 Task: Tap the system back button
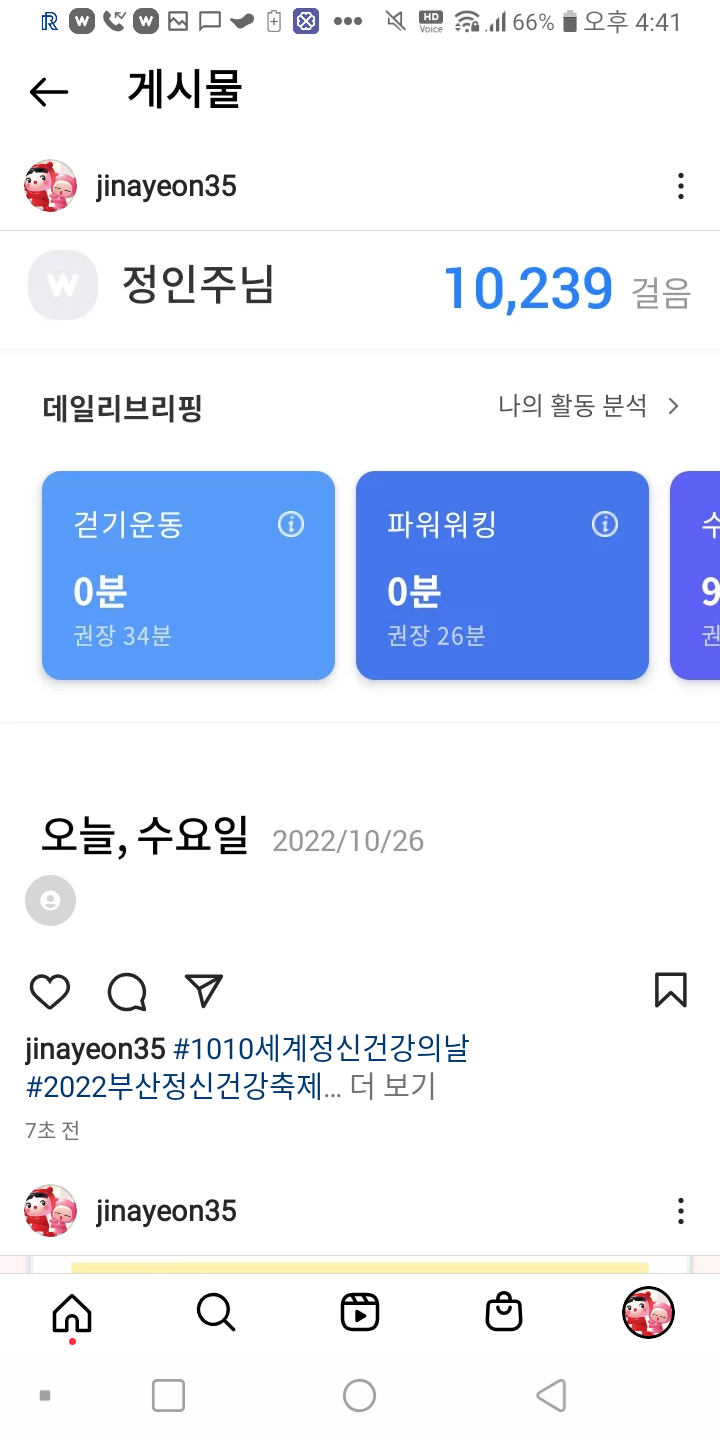pyautogui.click(x=551, y=1395)
